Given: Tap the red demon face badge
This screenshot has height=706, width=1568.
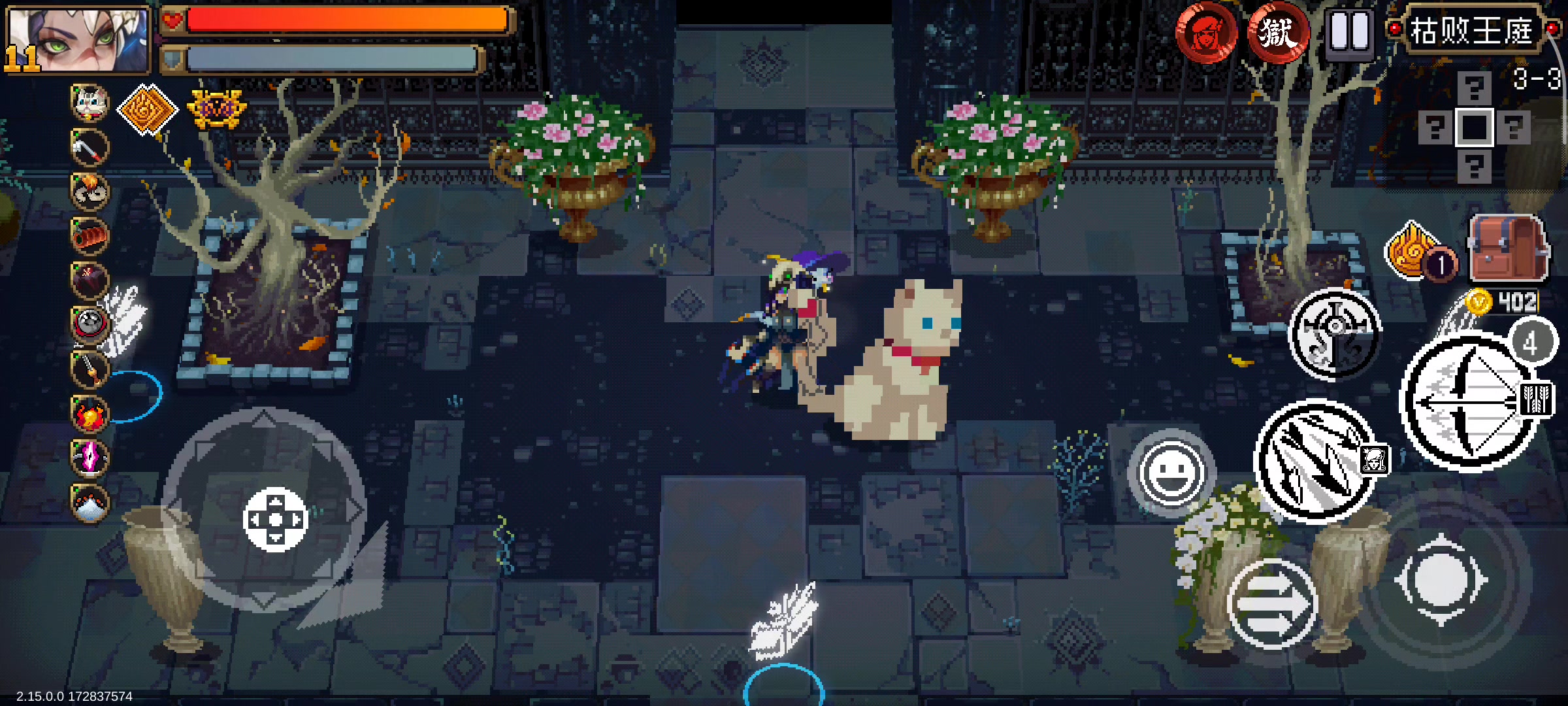Looking at the screenshot, I should coord(1206,33).
